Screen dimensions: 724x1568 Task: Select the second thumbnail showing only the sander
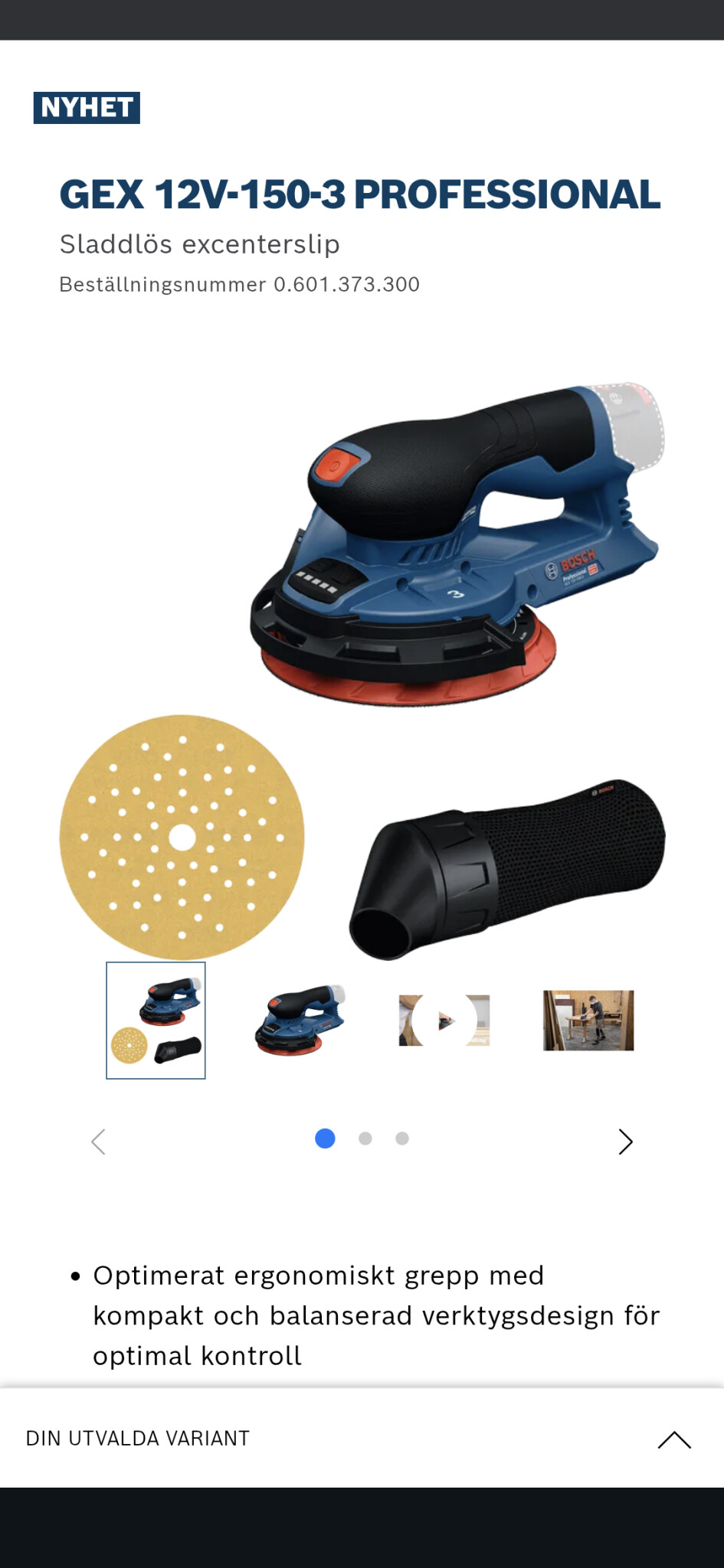(300, 1020)
